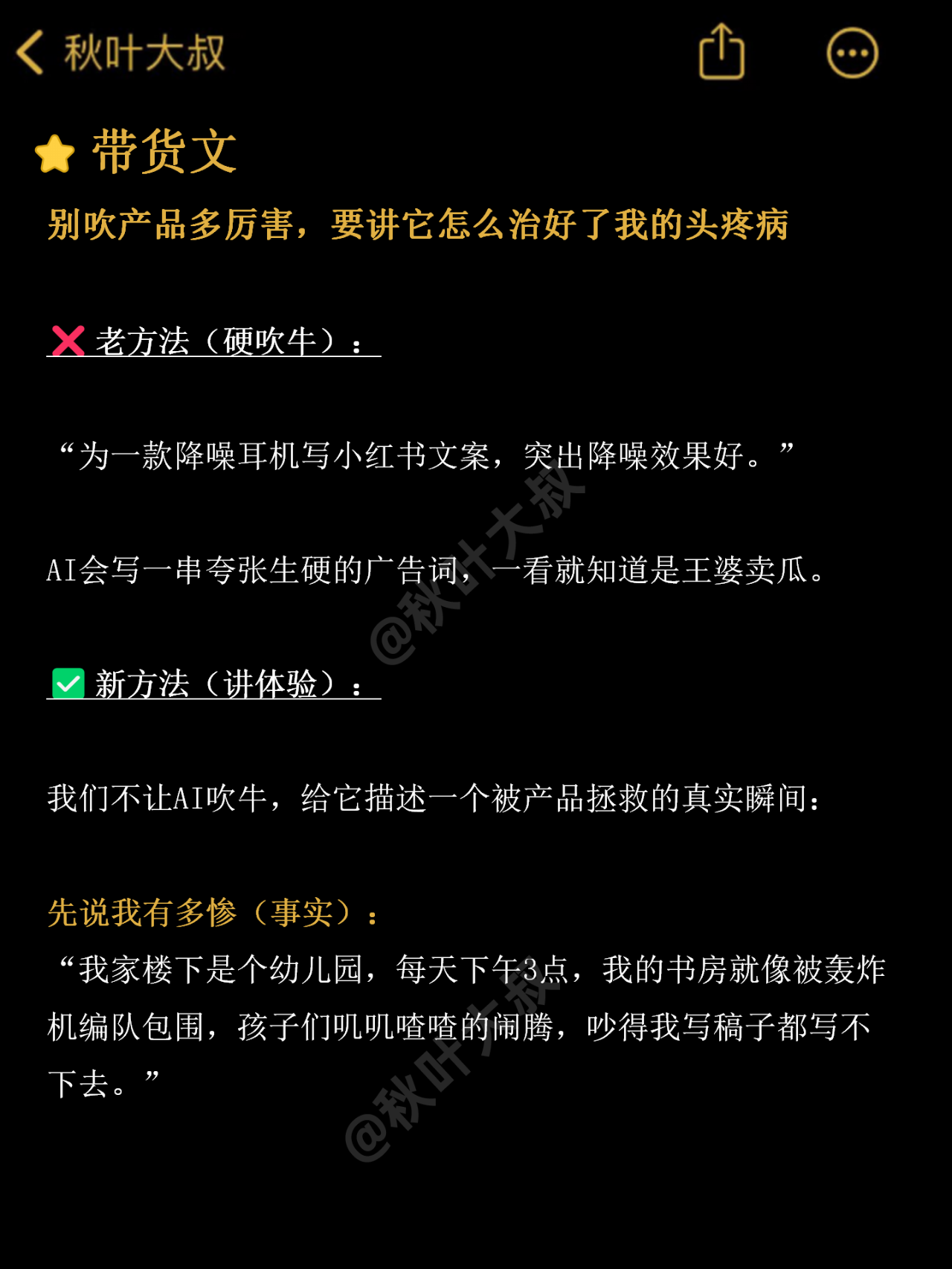Toggle the star next to the note title
Viewport: 952px width, 1269px height.
pos(54,154)
